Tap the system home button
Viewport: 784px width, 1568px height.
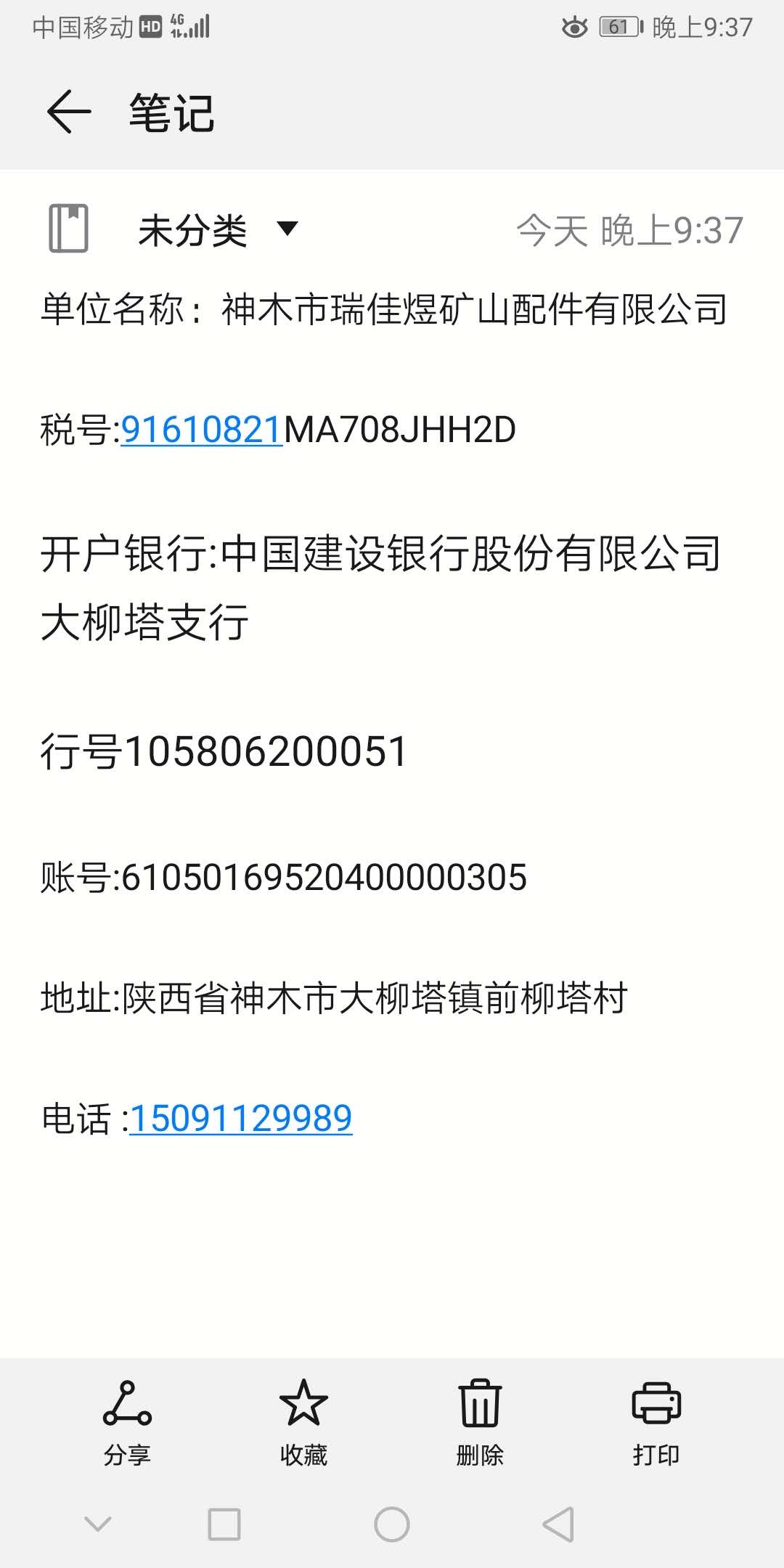(x=392, y=1524)
